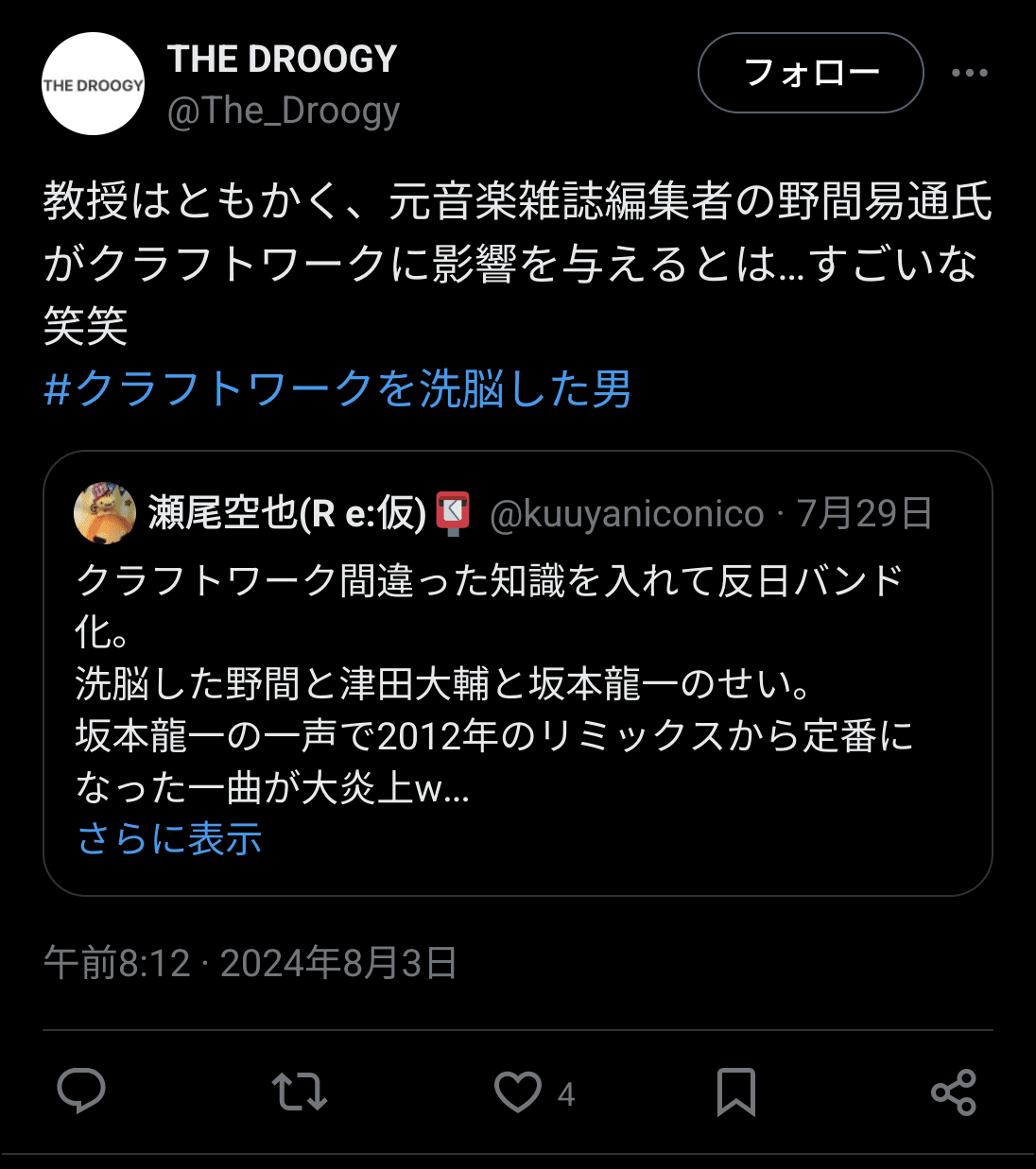Click 瀬尾空也's profile avatar in quoted tweet
This screenshot has width=1036, height=1169.
coord(106,515)
